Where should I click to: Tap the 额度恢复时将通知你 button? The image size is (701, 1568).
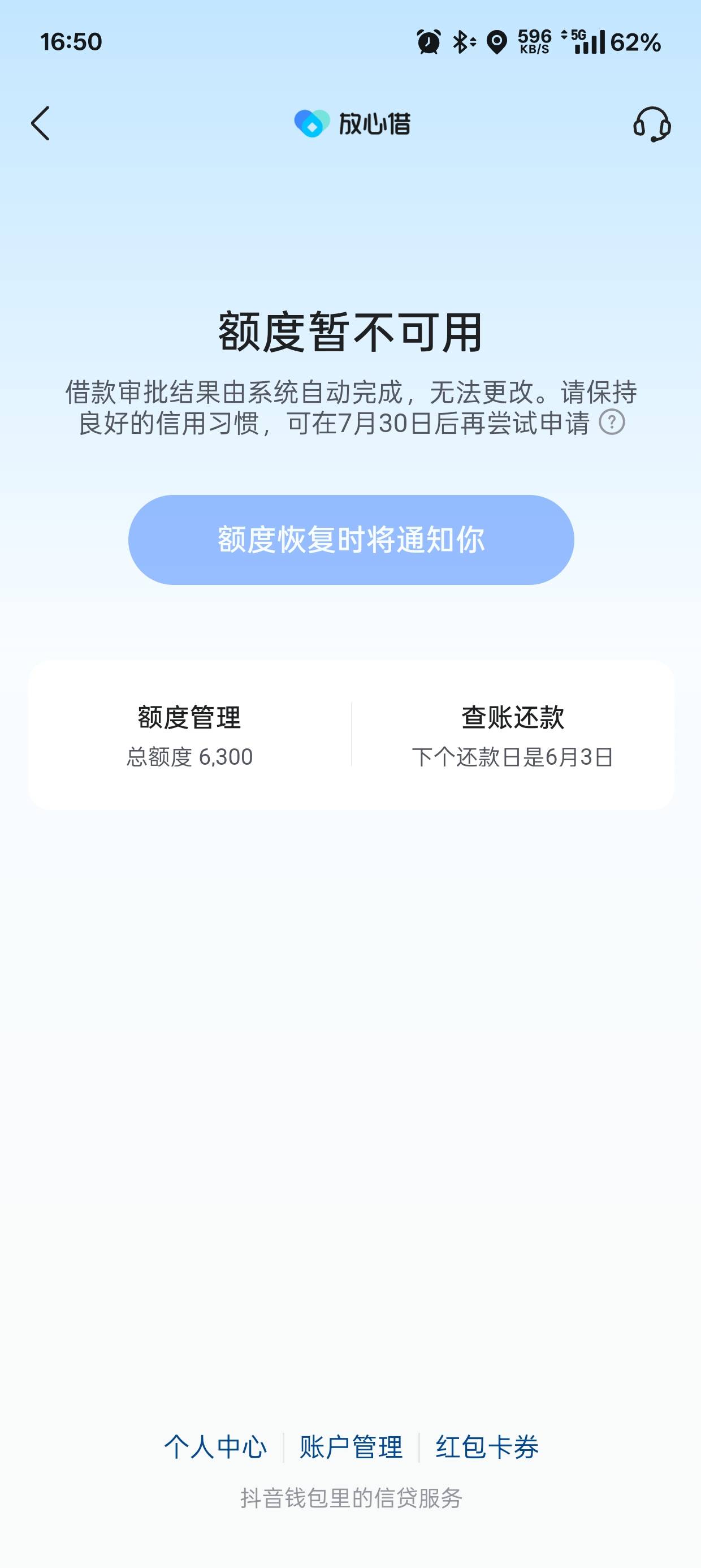(351, 540)
